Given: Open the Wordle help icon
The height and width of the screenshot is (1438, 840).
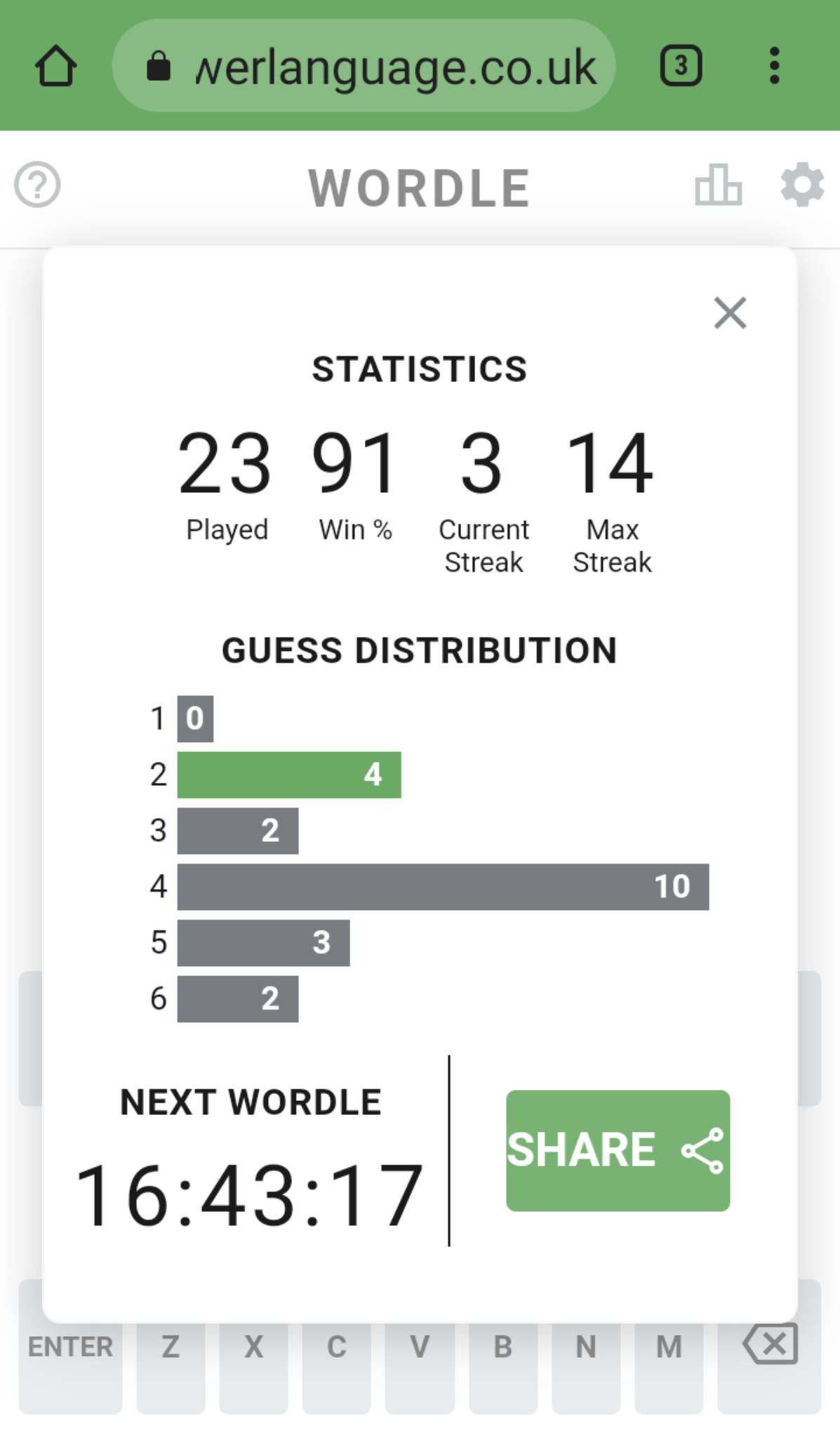Looking at the screenshot, I should pyautogui.click(x=37, y=185).
